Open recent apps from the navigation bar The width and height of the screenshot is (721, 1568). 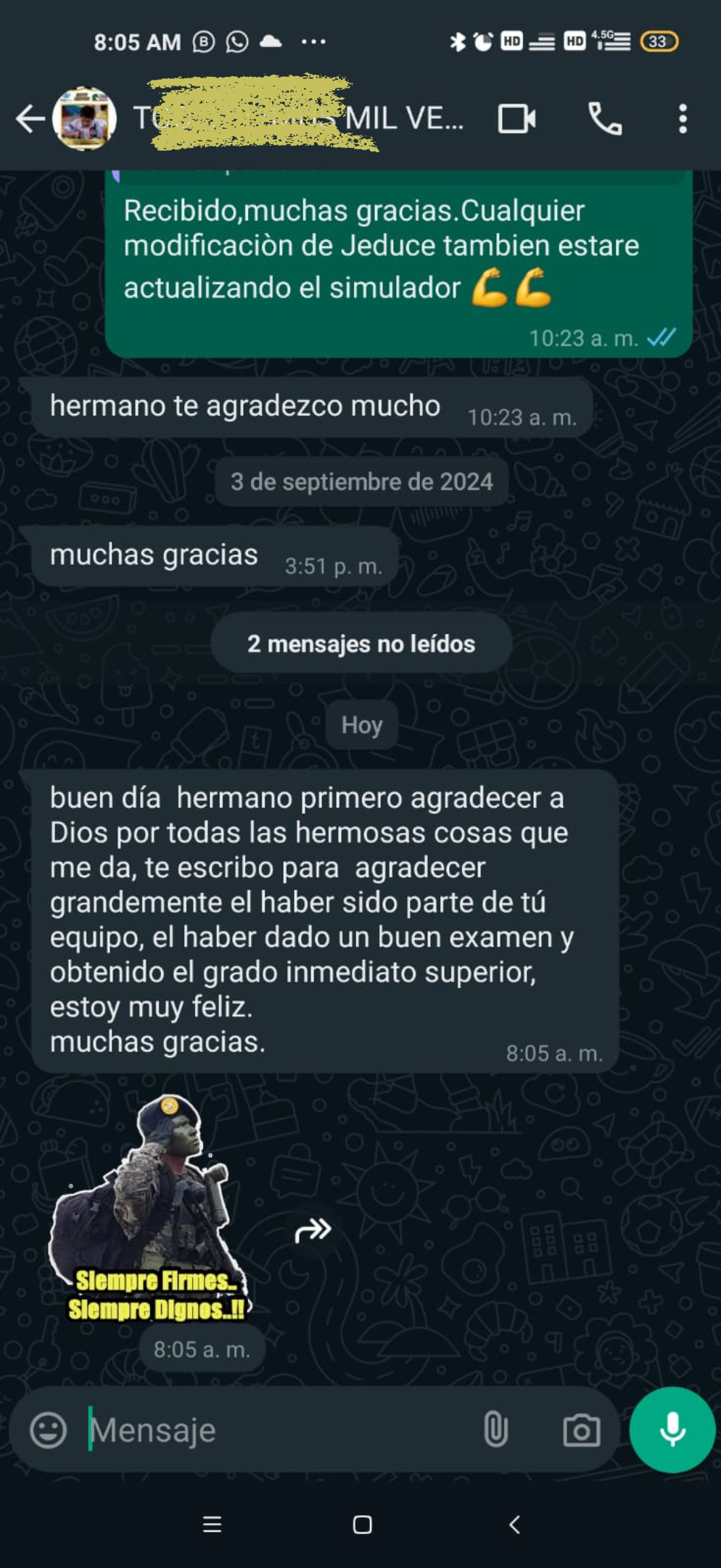(x=210, y=1525)
